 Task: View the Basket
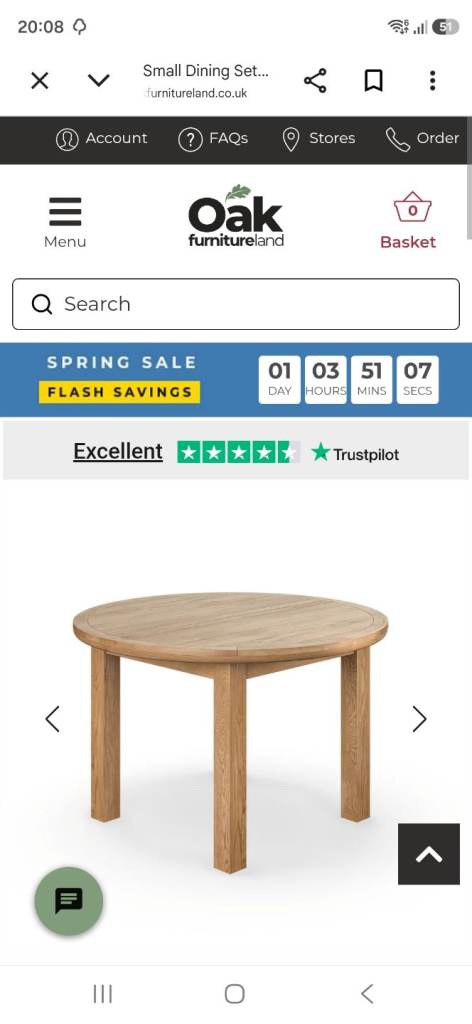(409, 221)
